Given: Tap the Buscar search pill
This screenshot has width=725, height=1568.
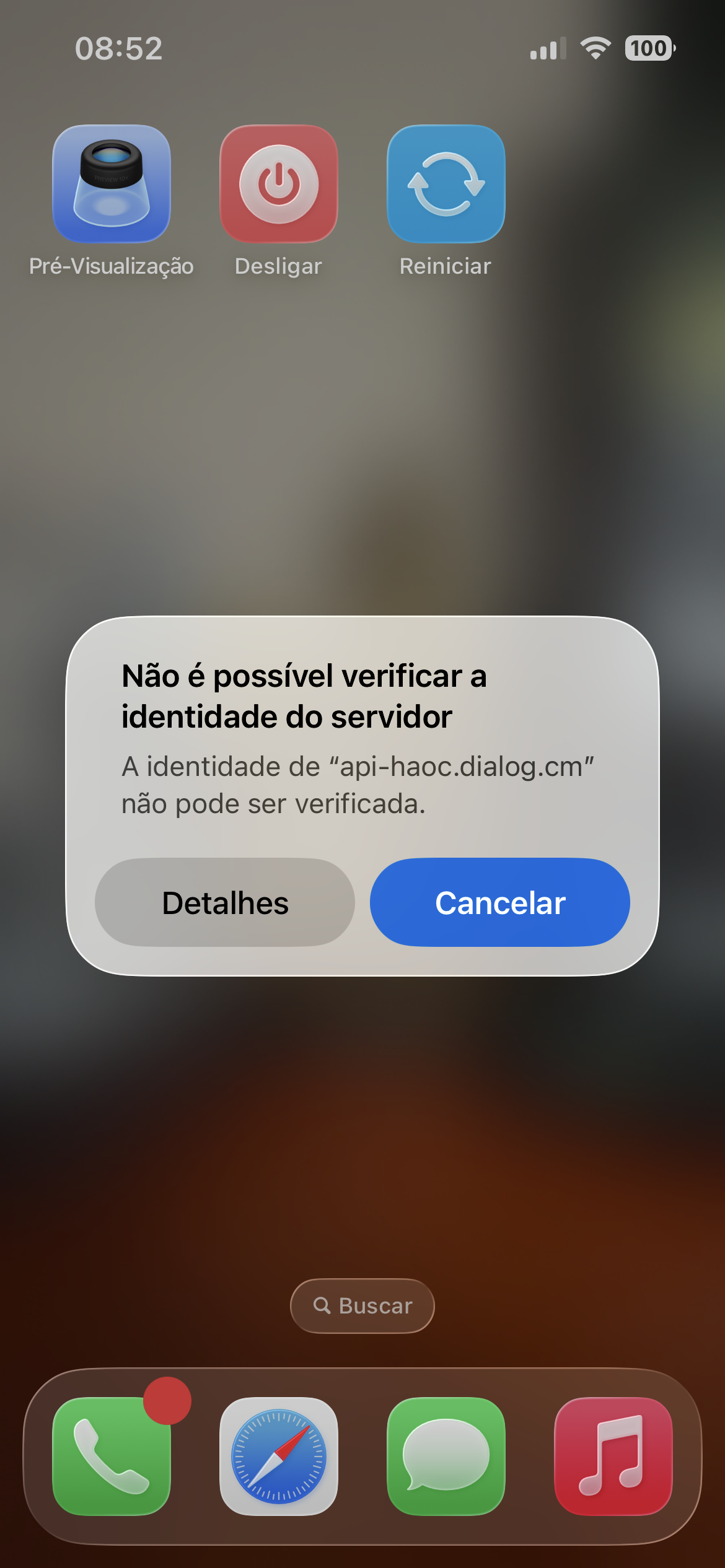Looking at the screenshot, I should click(362, 1305).
